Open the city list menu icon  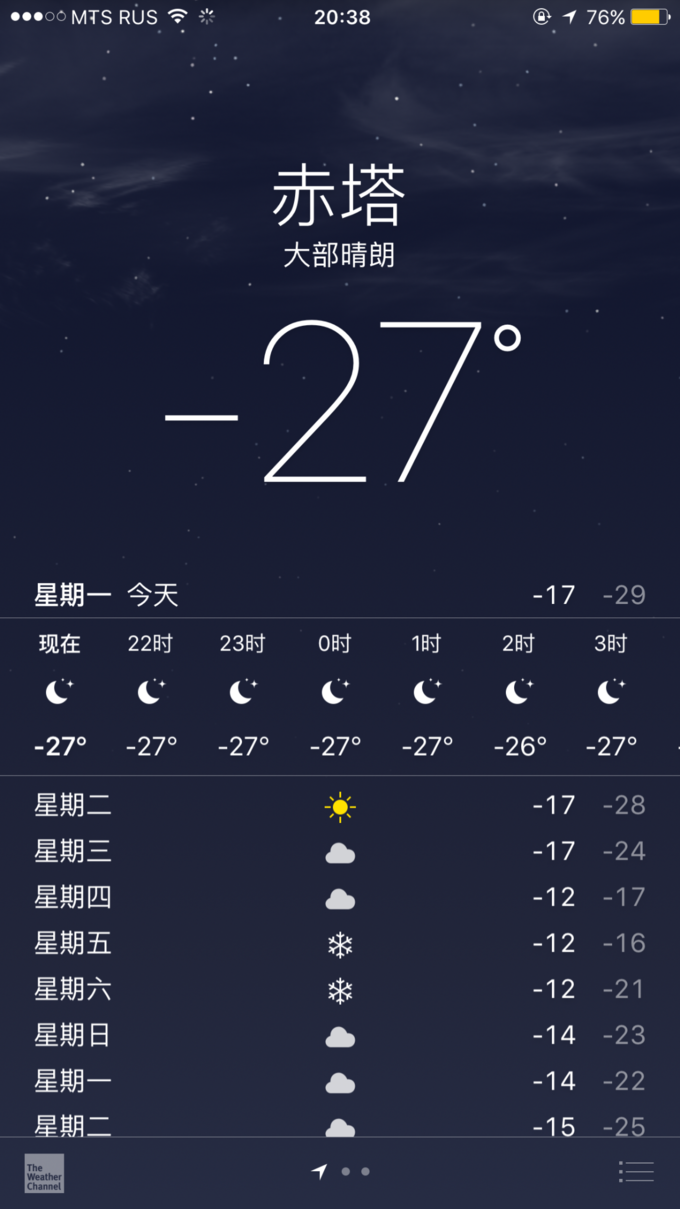pos(636,1171)
